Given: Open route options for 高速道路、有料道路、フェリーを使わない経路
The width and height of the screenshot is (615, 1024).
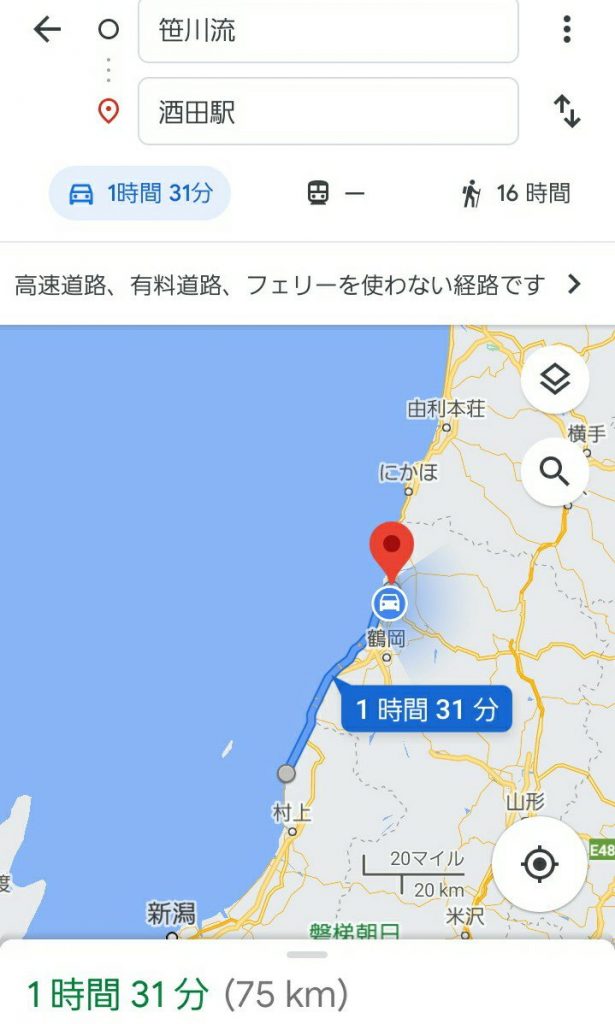Looking at the screenshot, I should point(300,284).
